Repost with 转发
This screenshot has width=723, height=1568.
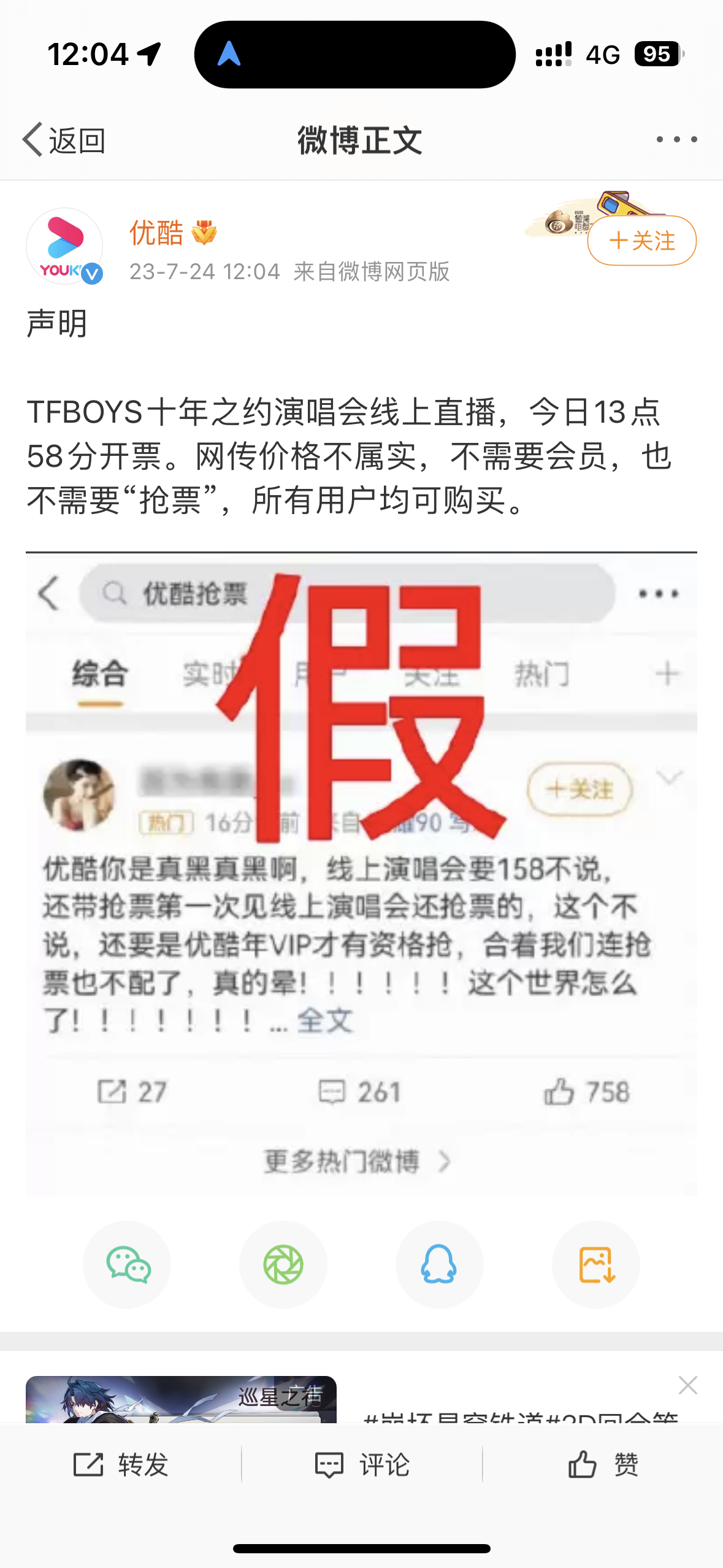coord(121,1465)
